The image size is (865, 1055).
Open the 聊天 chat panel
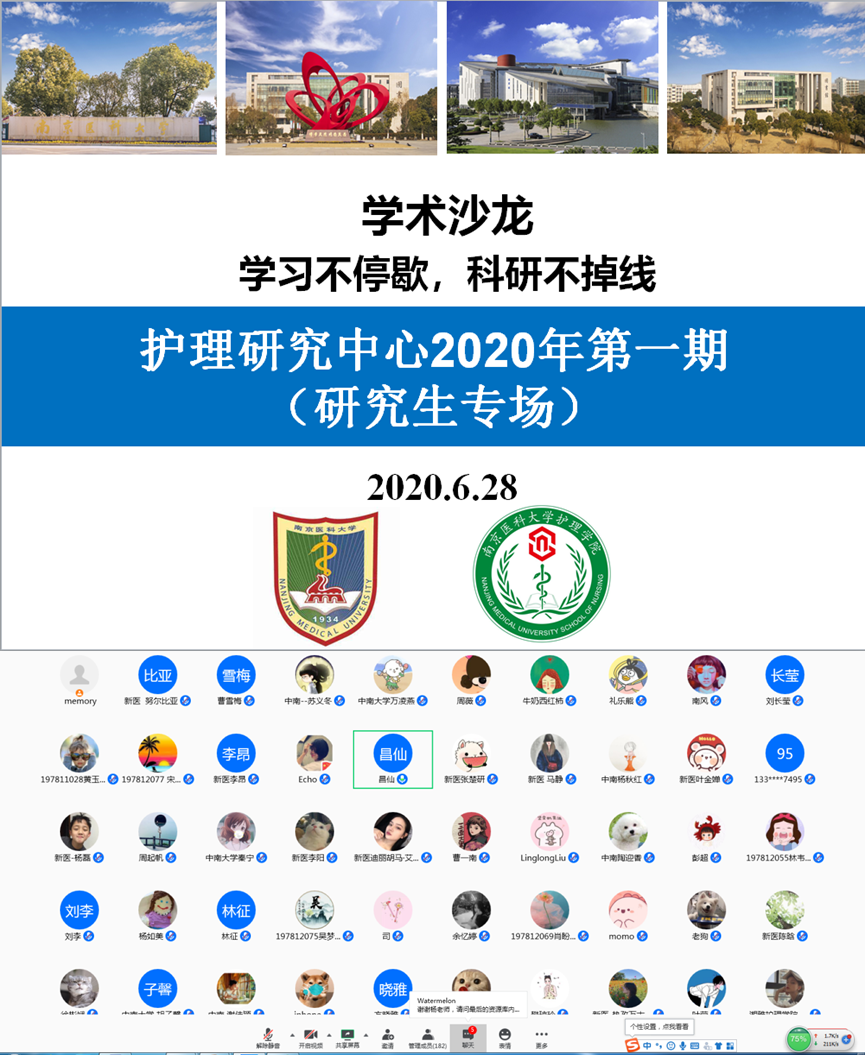(468, 1038)
